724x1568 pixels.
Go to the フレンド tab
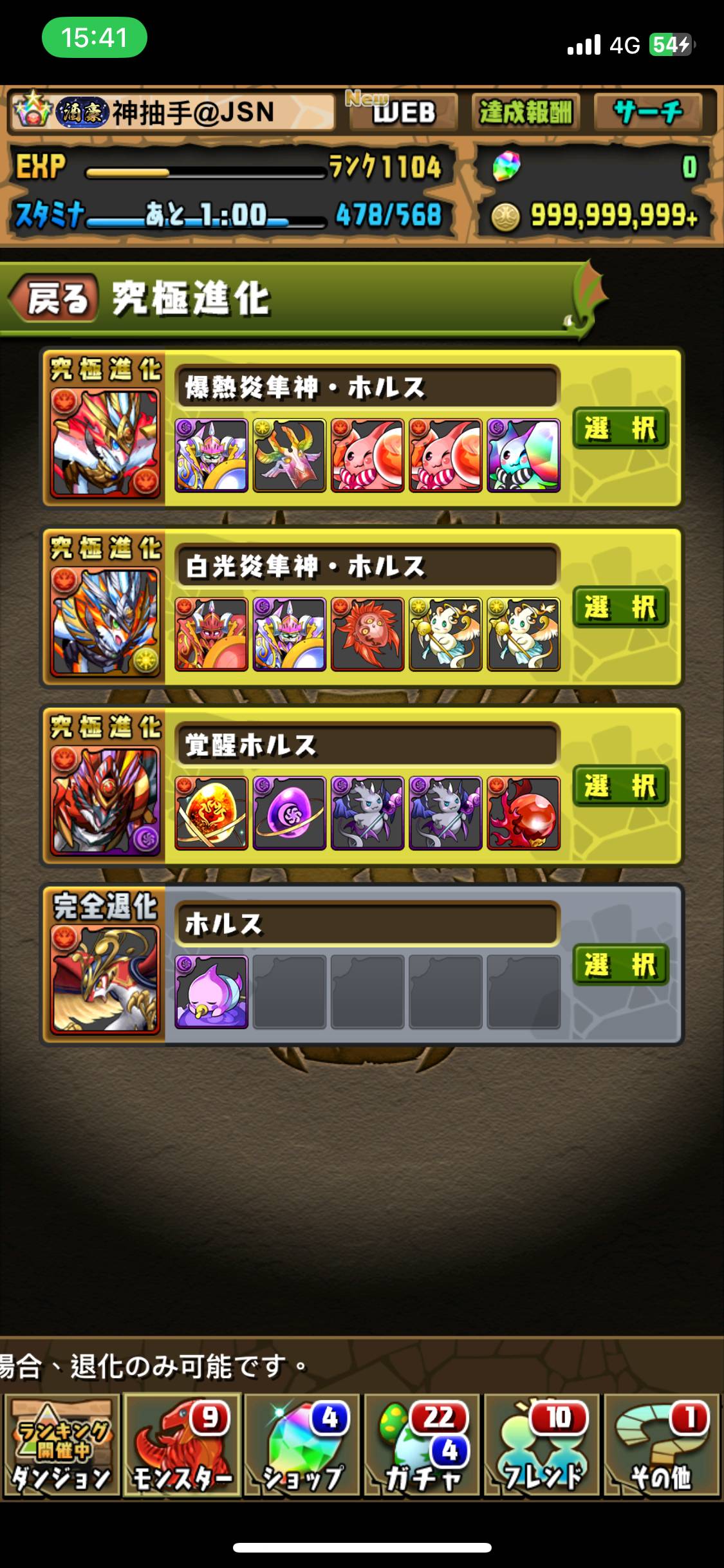(x=543, y=1444)
